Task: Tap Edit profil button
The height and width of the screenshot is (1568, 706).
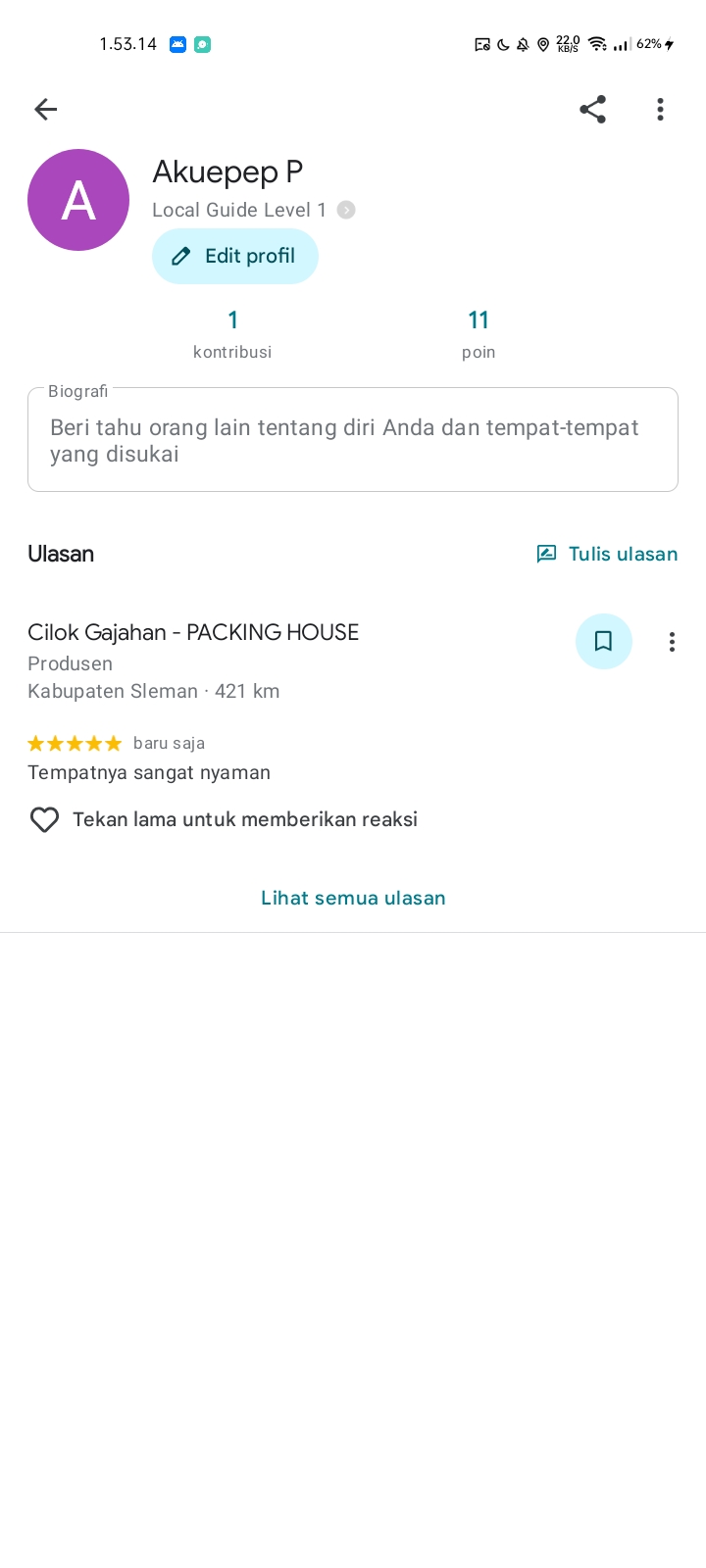Action: click(x=235, y=256)
